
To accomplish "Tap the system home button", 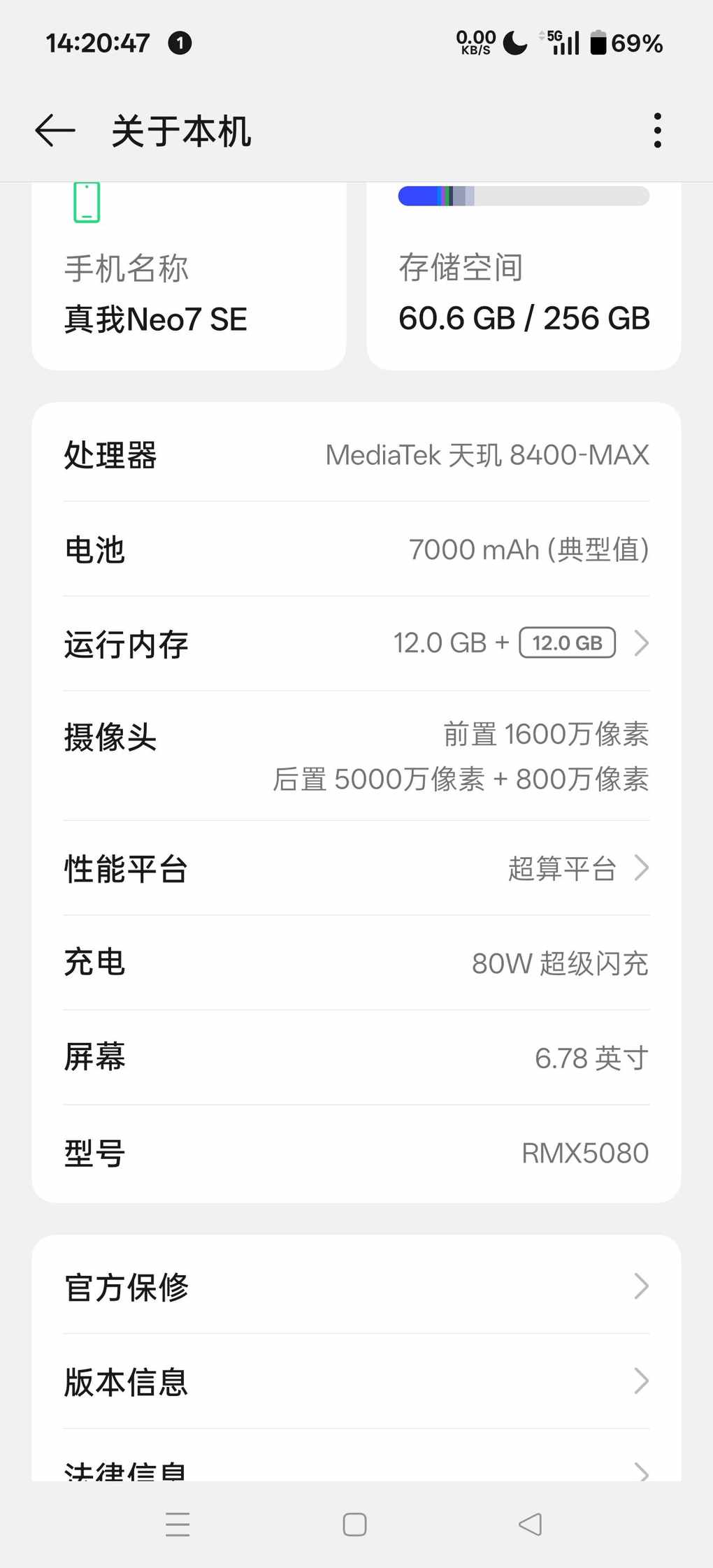I will point(355,1525).
